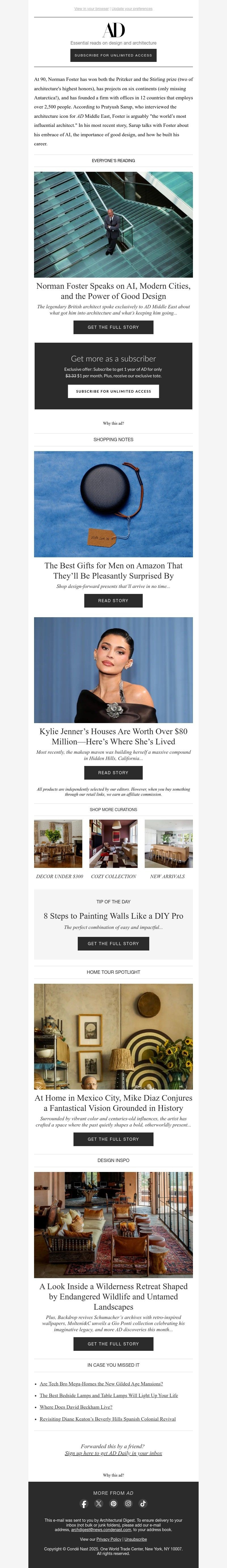
Task: Open the New Arrivals curation
Action: (167, 876)
